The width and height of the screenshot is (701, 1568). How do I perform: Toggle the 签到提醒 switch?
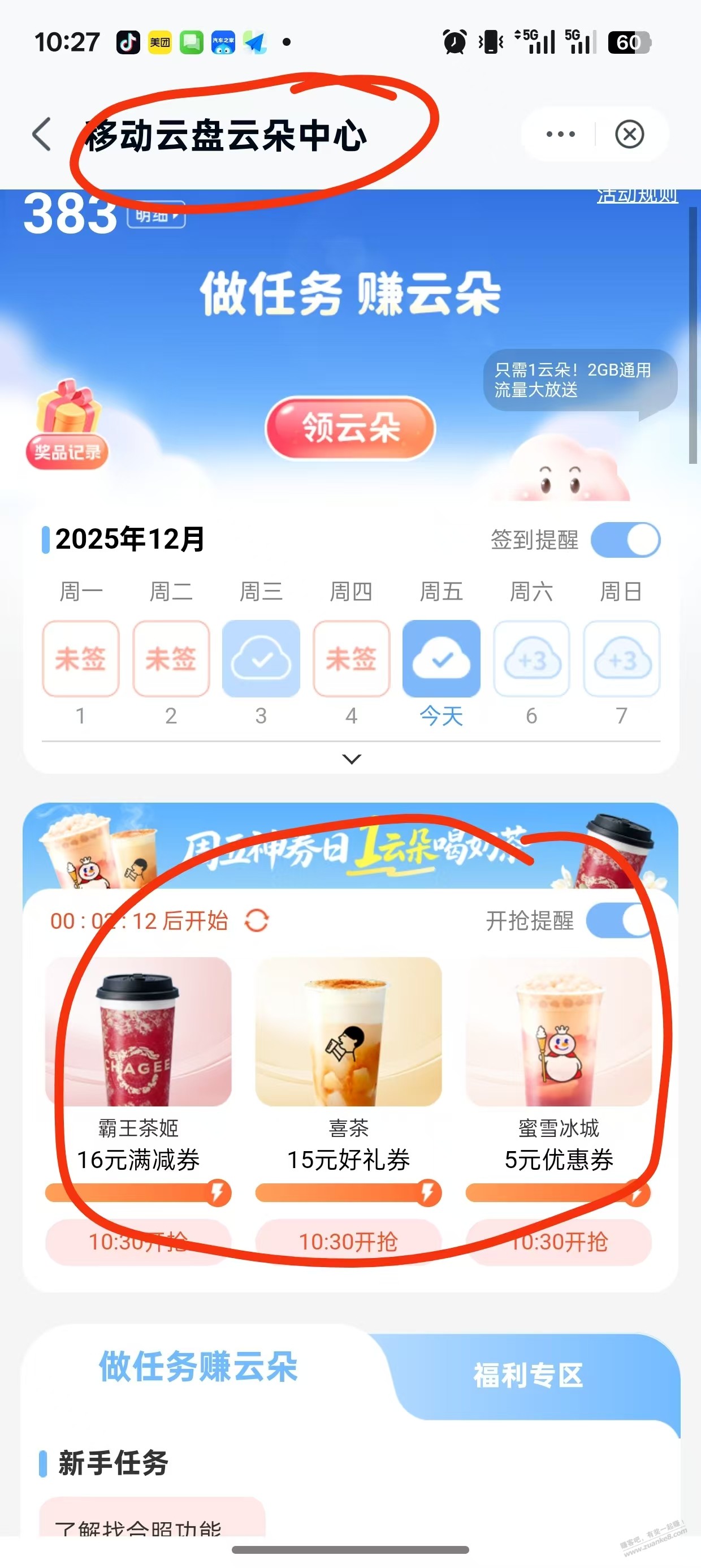coord(626,540)
